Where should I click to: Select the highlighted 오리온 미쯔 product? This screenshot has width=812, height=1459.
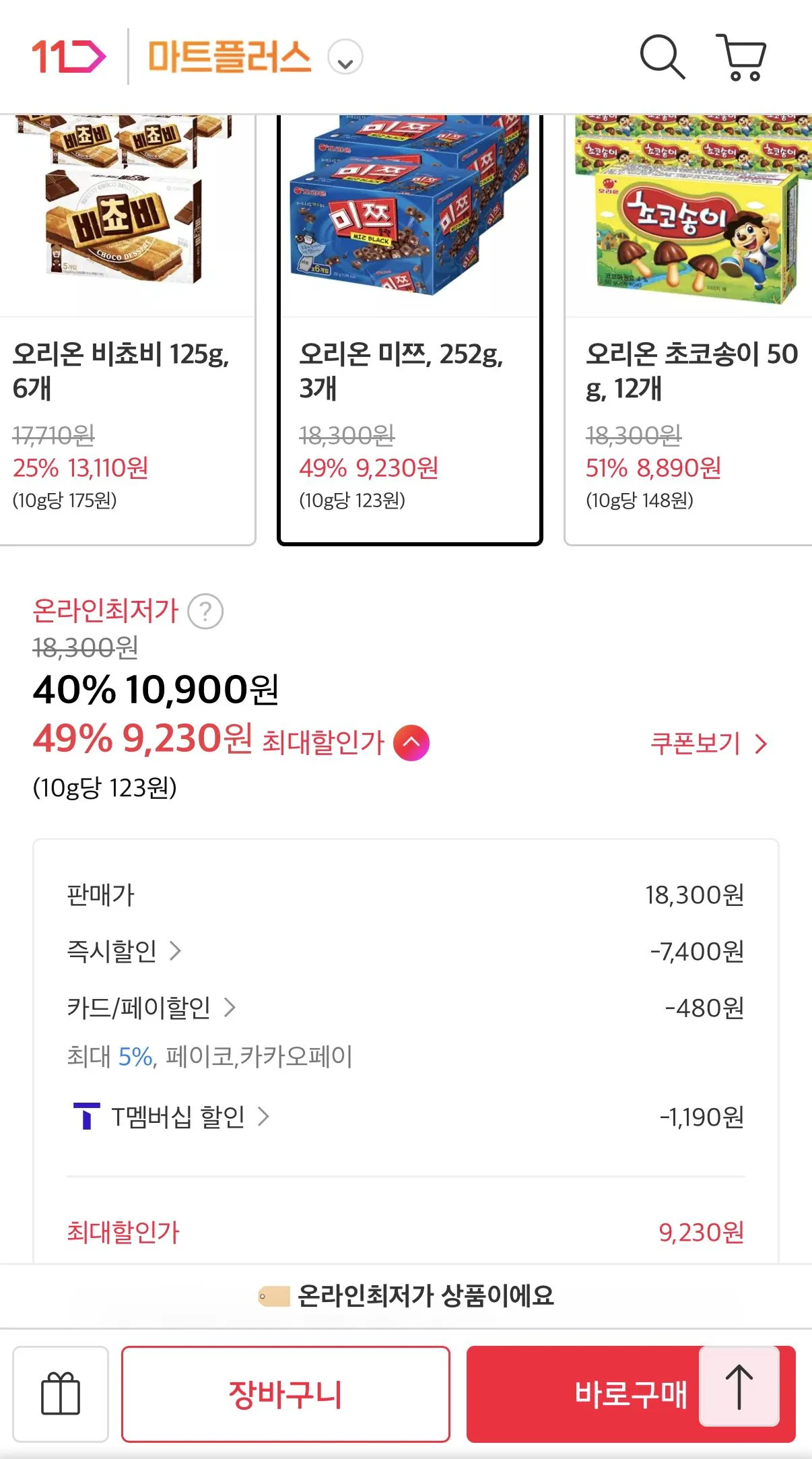coord(408,216)
